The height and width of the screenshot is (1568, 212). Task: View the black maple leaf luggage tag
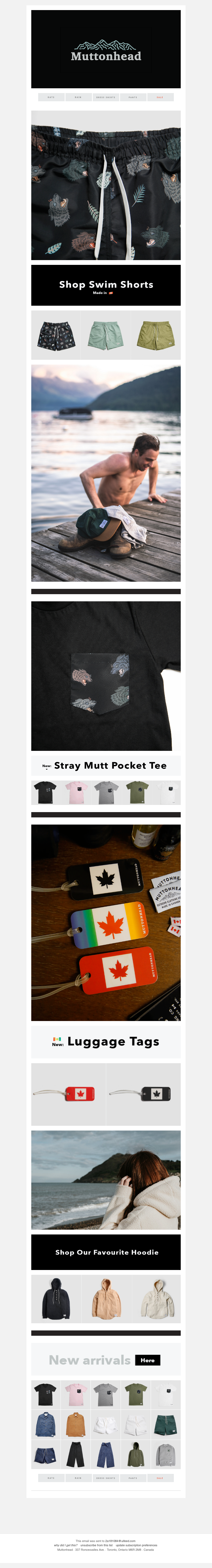pyautogui.click(x=143, y=1094)
